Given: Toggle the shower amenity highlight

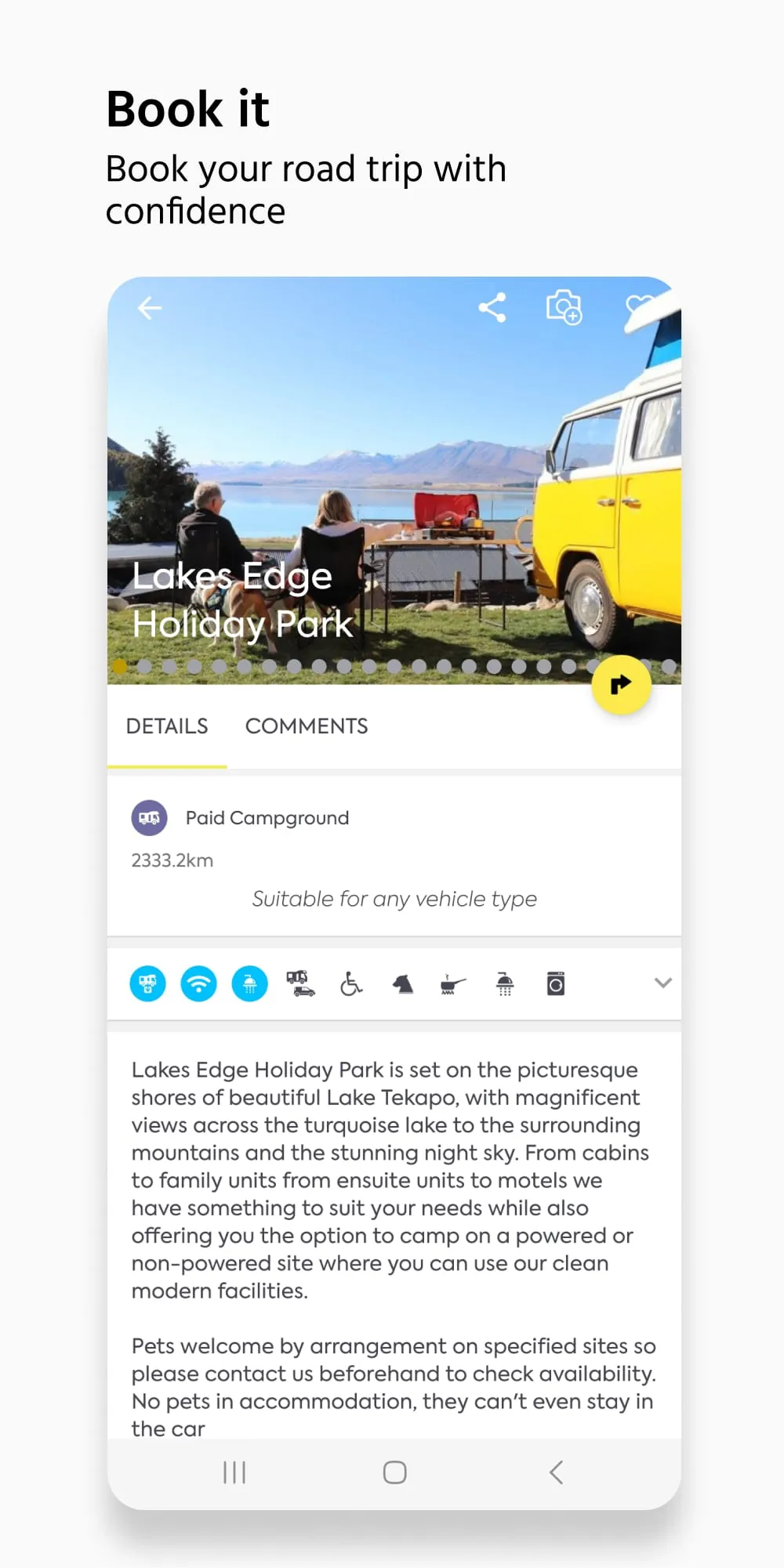Looking at the screenshot, I should [249, 983].
